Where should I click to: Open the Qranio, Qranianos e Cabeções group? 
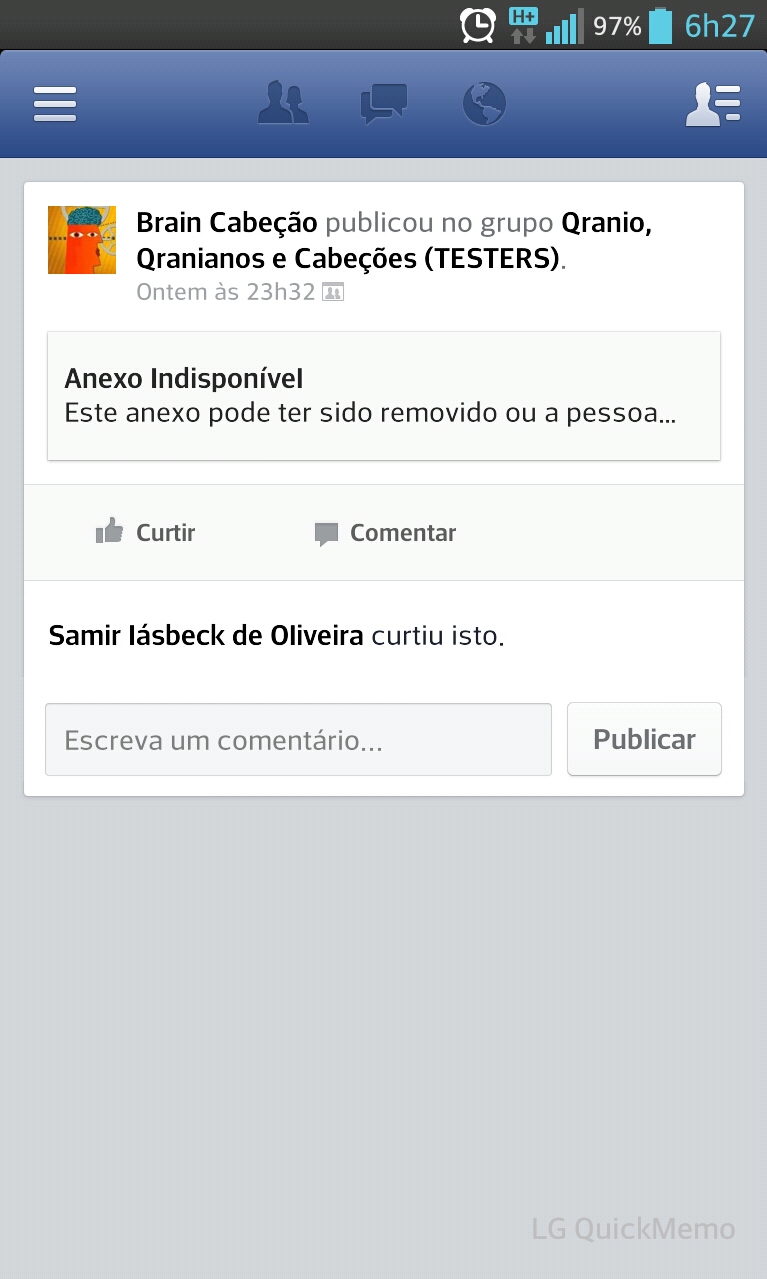(x=394, y=241)
